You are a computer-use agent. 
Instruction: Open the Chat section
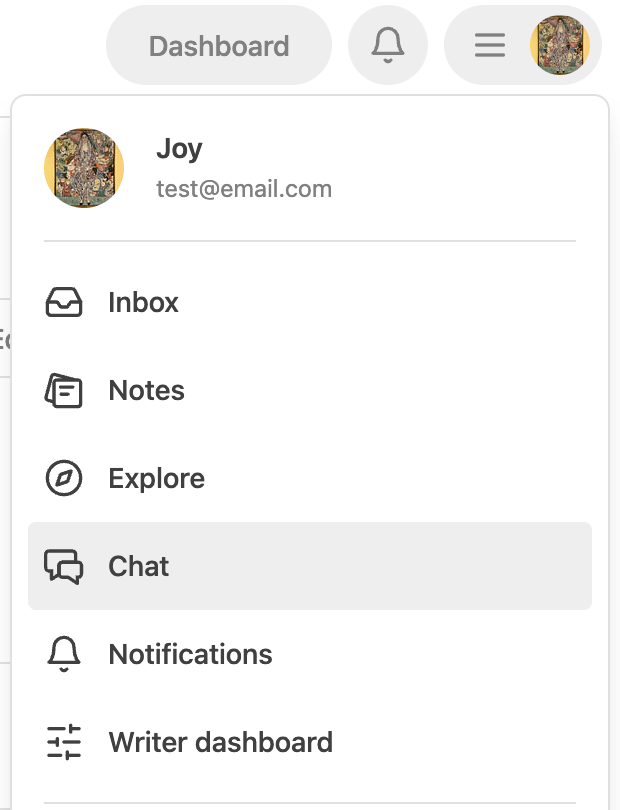[139, 566]
